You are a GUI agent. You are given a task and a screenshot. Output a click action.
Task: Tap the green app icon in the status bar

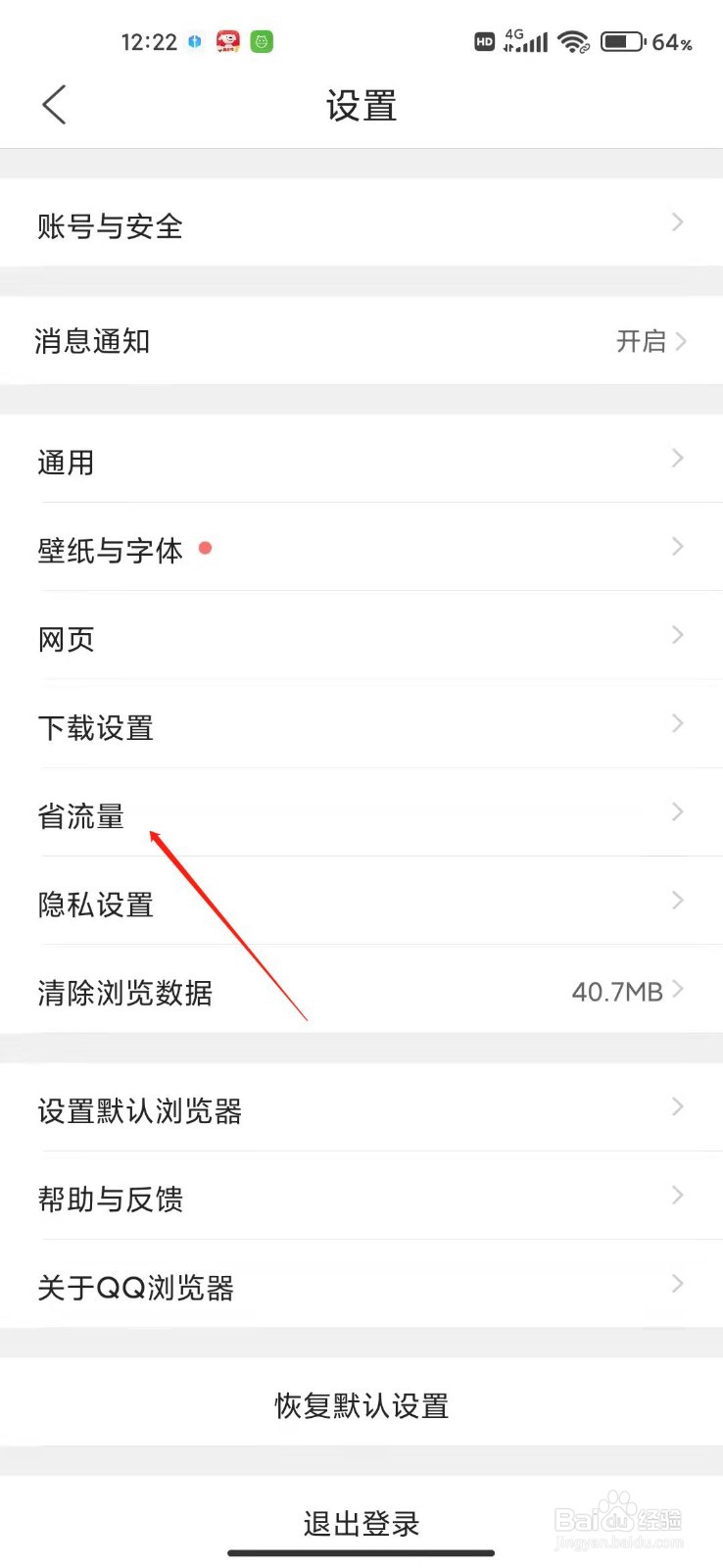[263, 41]
